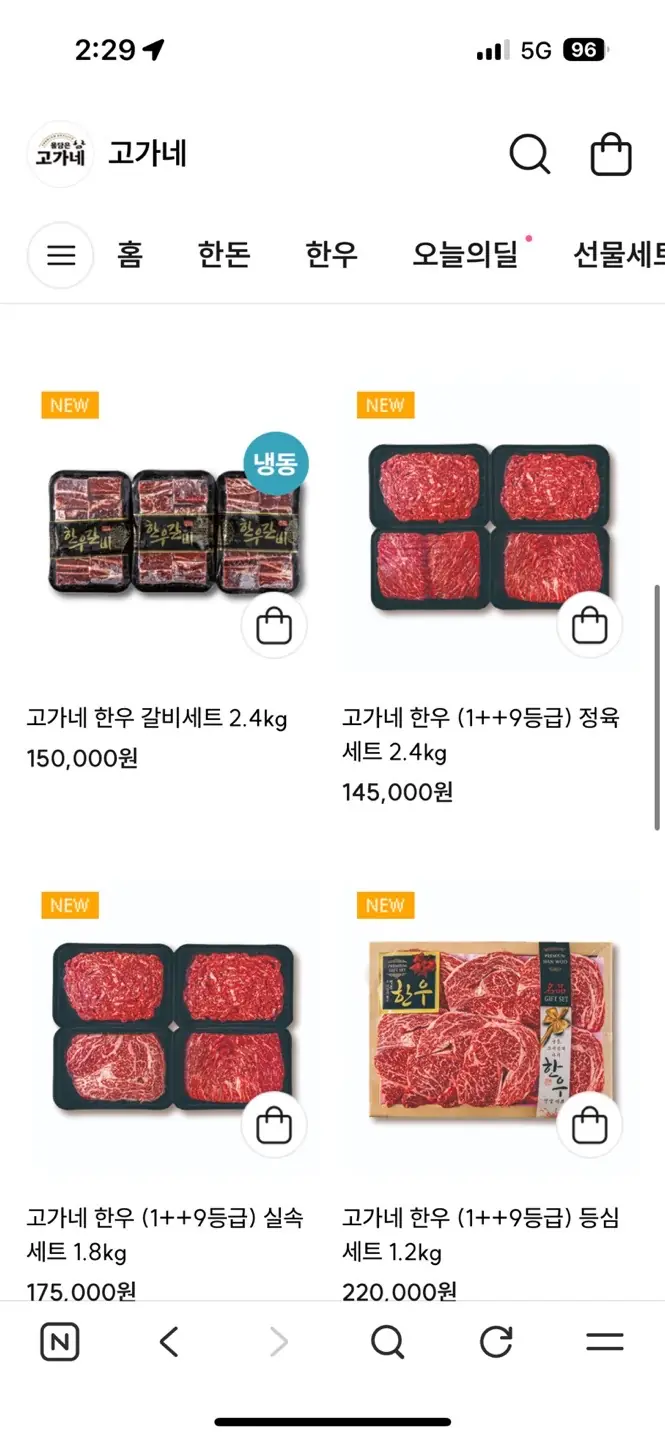
Task: Open the search icon in the header
Action: pyautogui.click(x=529, y=155)
